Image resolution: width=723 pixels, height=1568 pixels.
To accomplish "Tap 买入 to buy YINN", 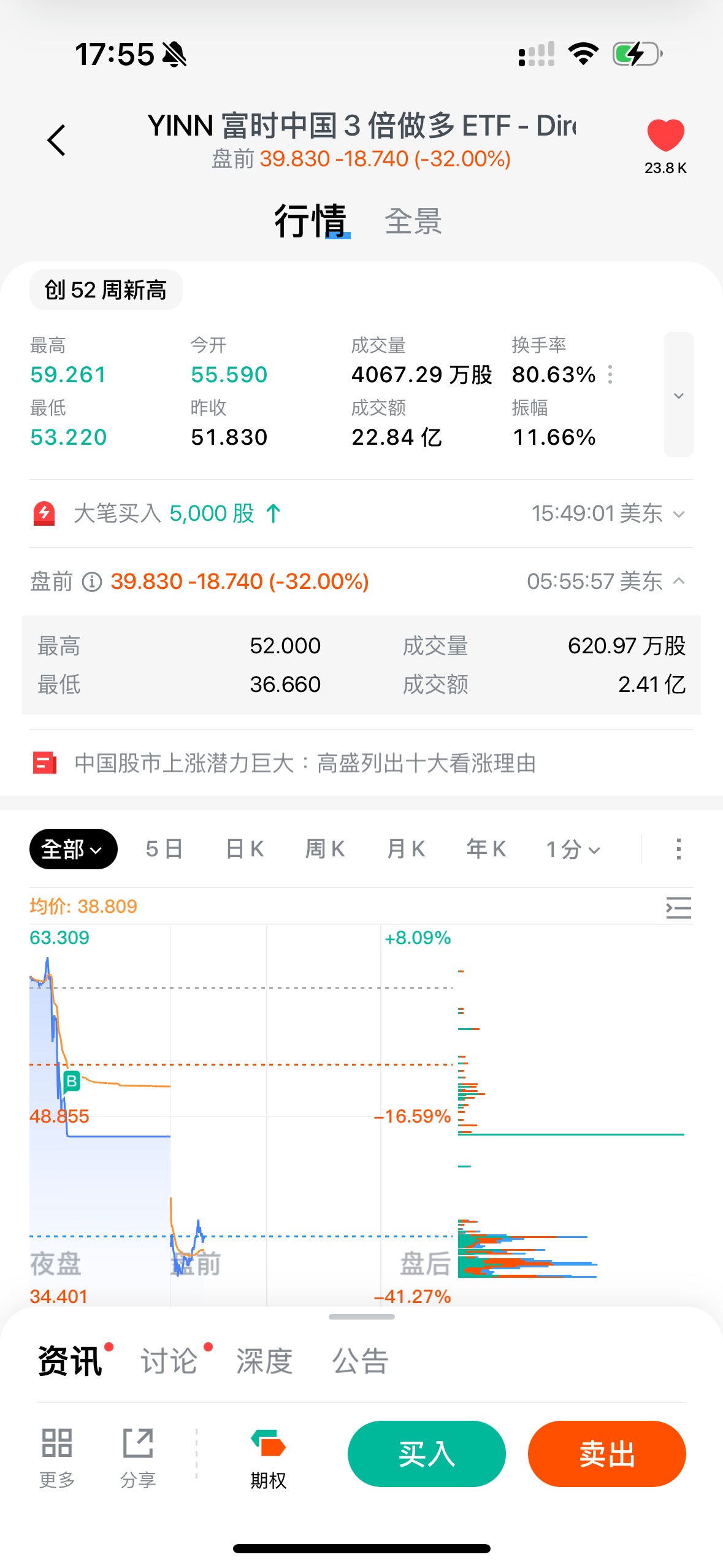I will pyautogui.click(x=426, y=1454).
